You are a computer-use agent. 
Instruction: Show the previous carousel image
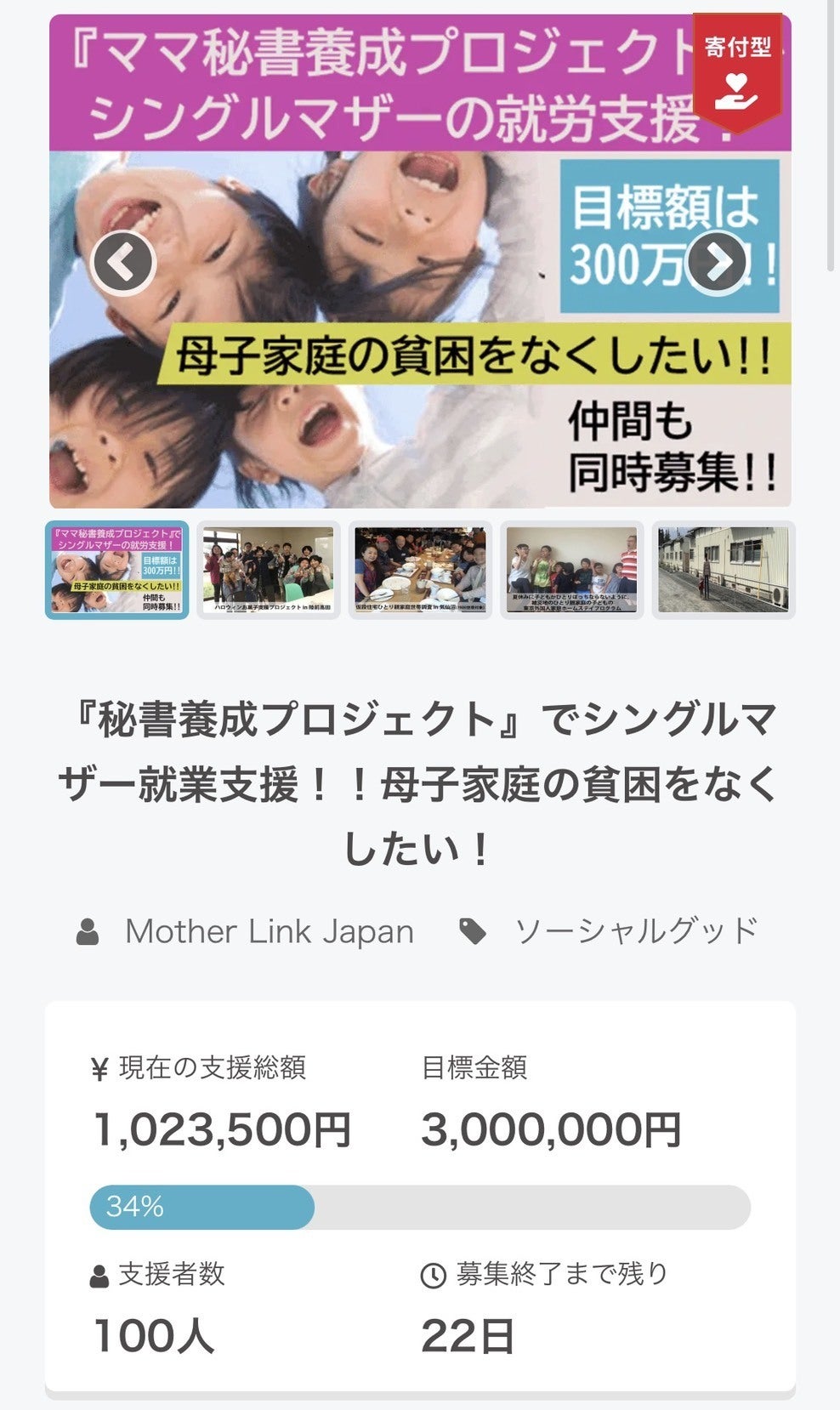tap(123, 264)
